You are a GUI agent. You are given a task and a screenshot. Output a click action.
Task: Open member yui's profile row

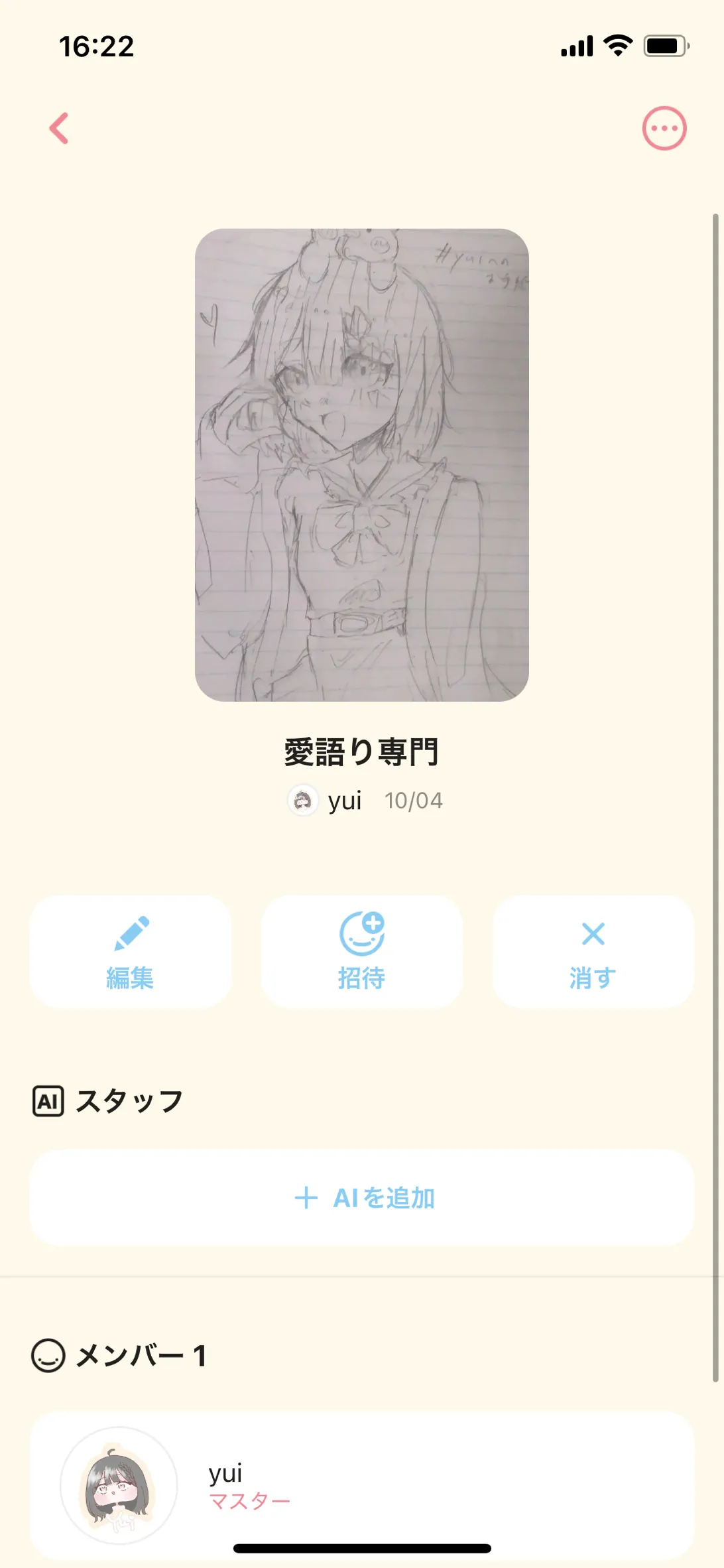point(362,1486)
